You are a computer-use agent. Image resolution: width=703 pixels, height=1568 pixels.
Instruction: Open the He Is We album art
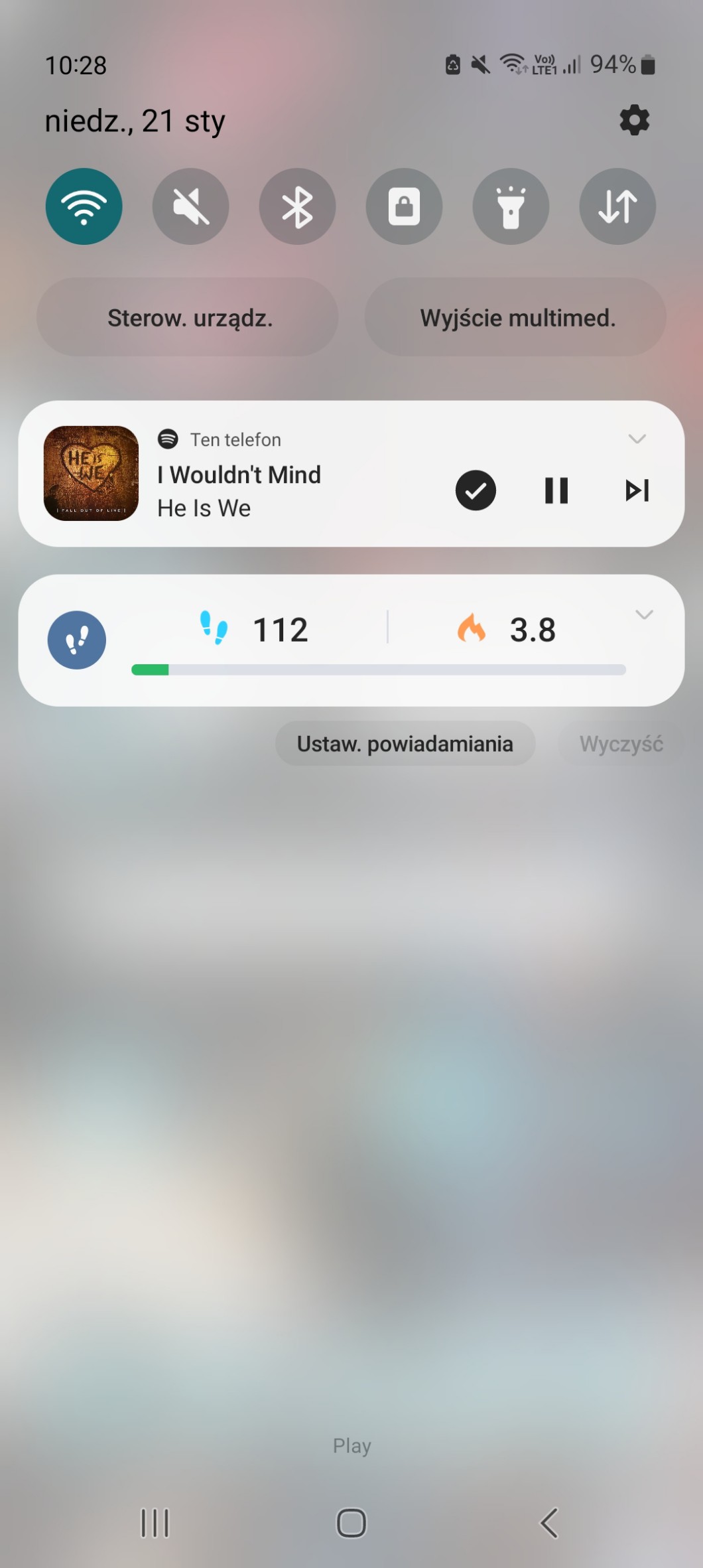[92, 473]
